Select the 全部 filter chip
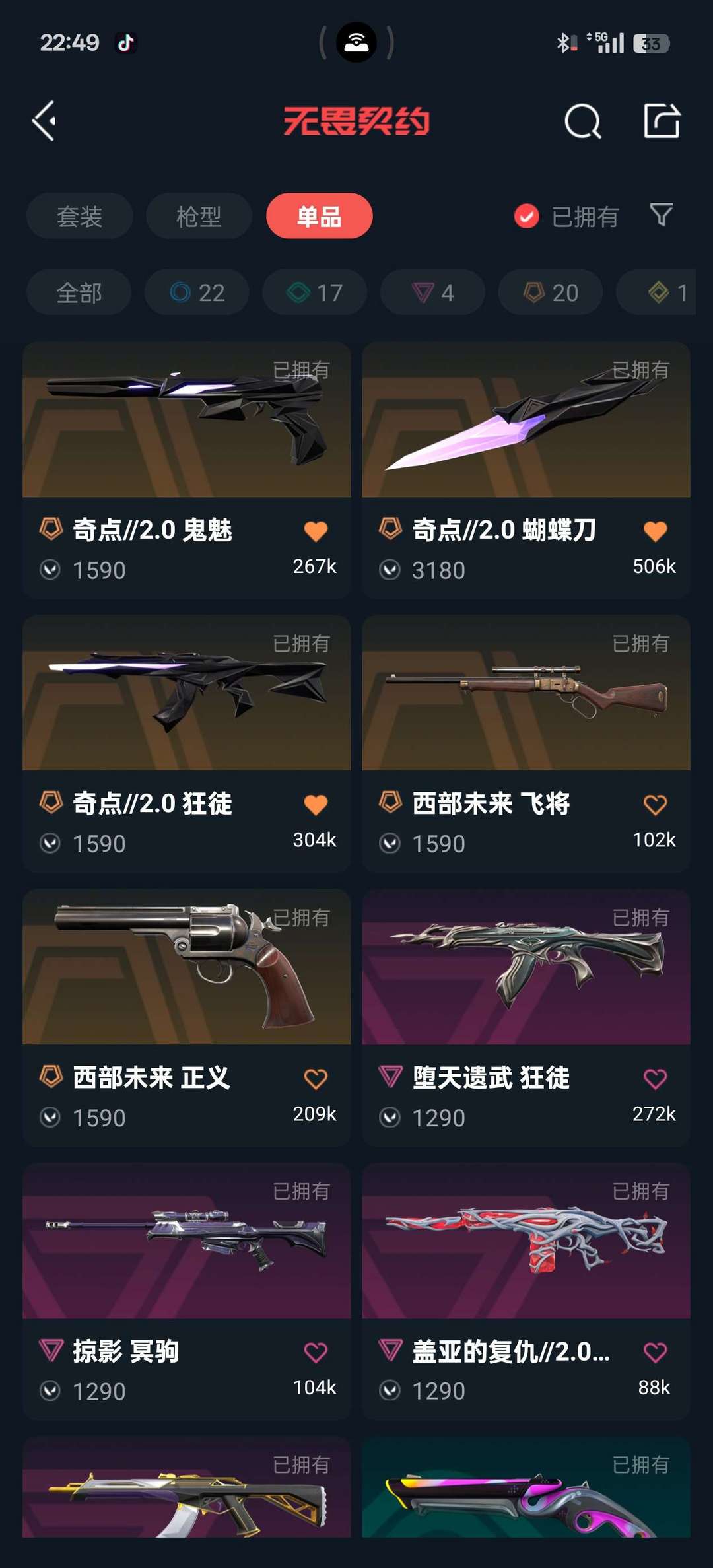713x1568 pixels. (x=79, y=292)
